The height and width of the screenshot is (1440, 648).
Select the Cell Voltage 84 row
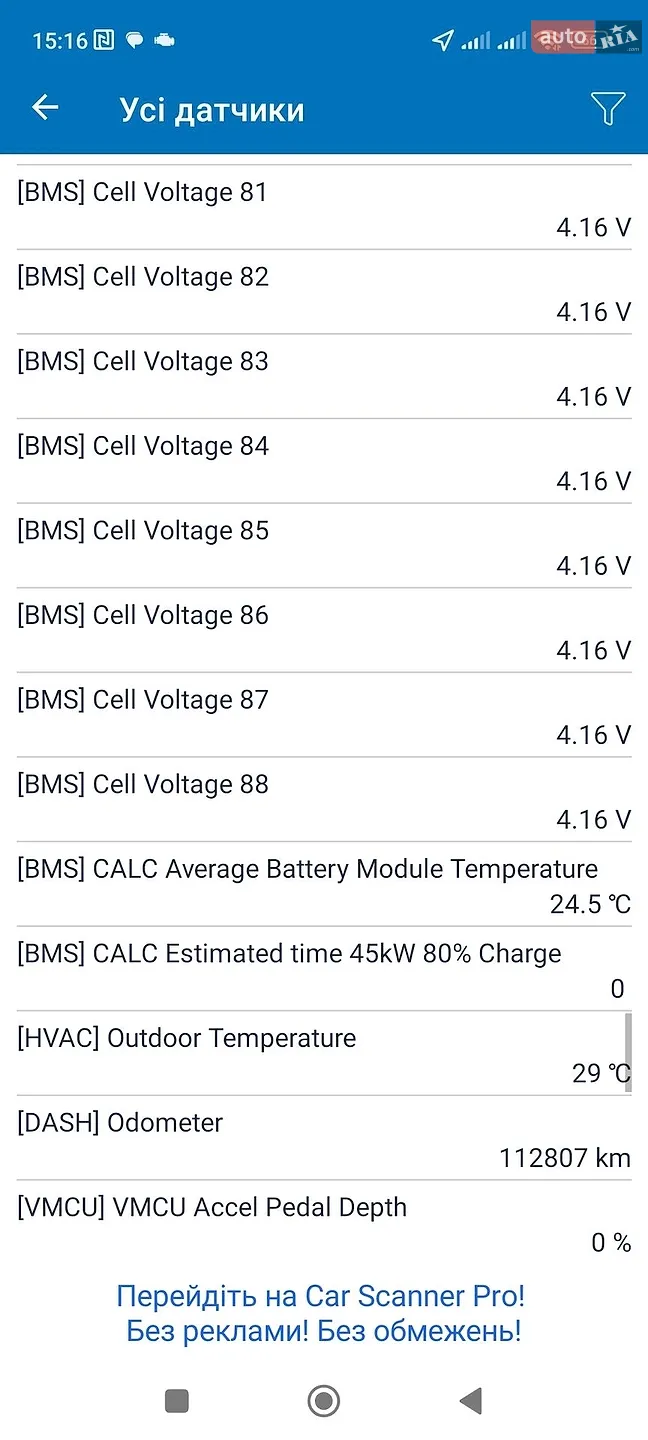click(324, 462)
